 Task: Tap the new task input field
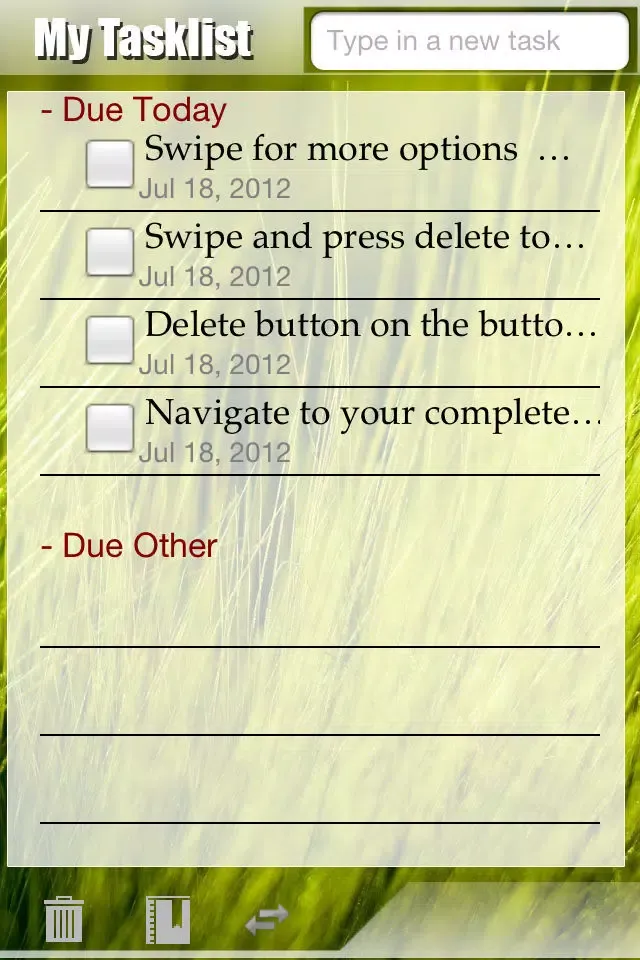coord(468,42)
